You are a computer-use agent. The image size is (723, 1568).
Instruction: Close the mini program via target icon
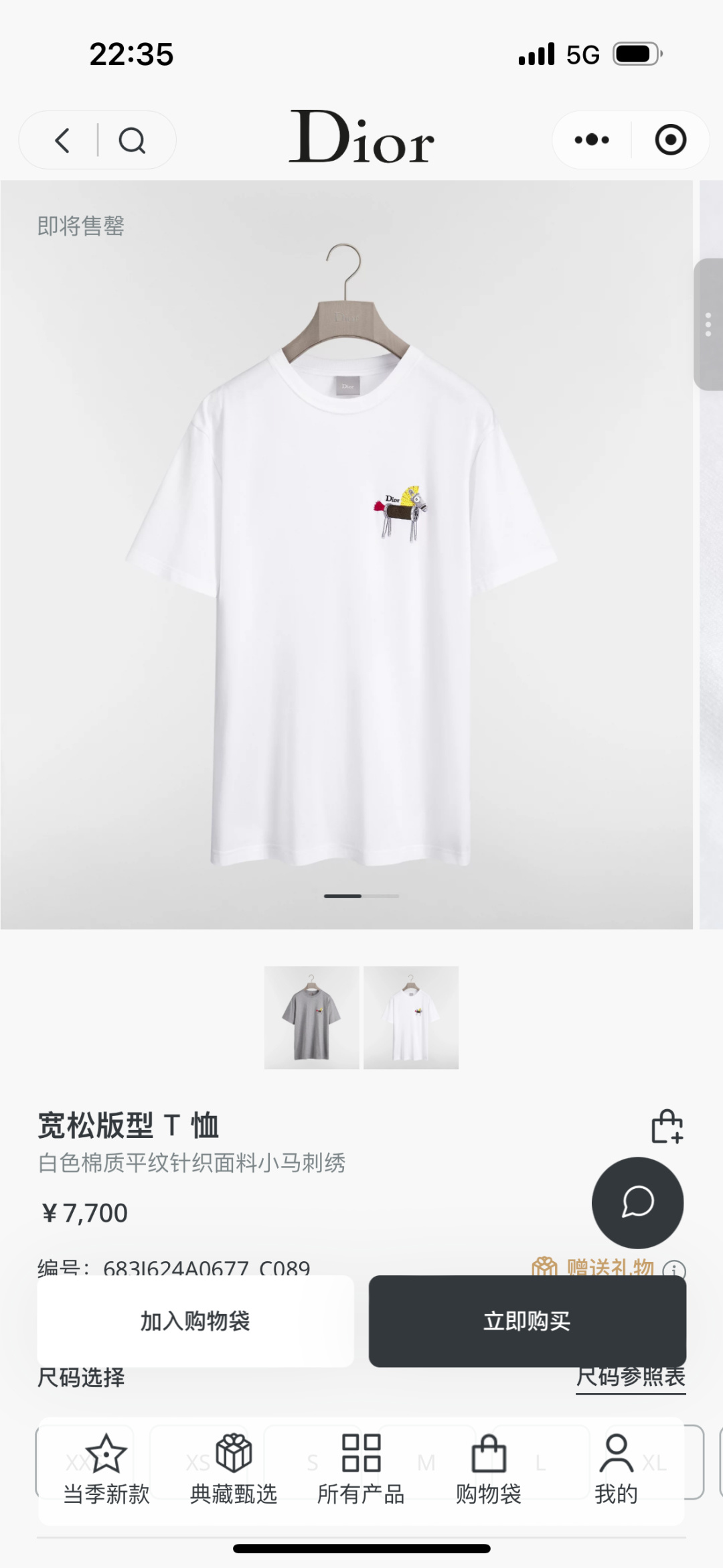click(670, 140)
